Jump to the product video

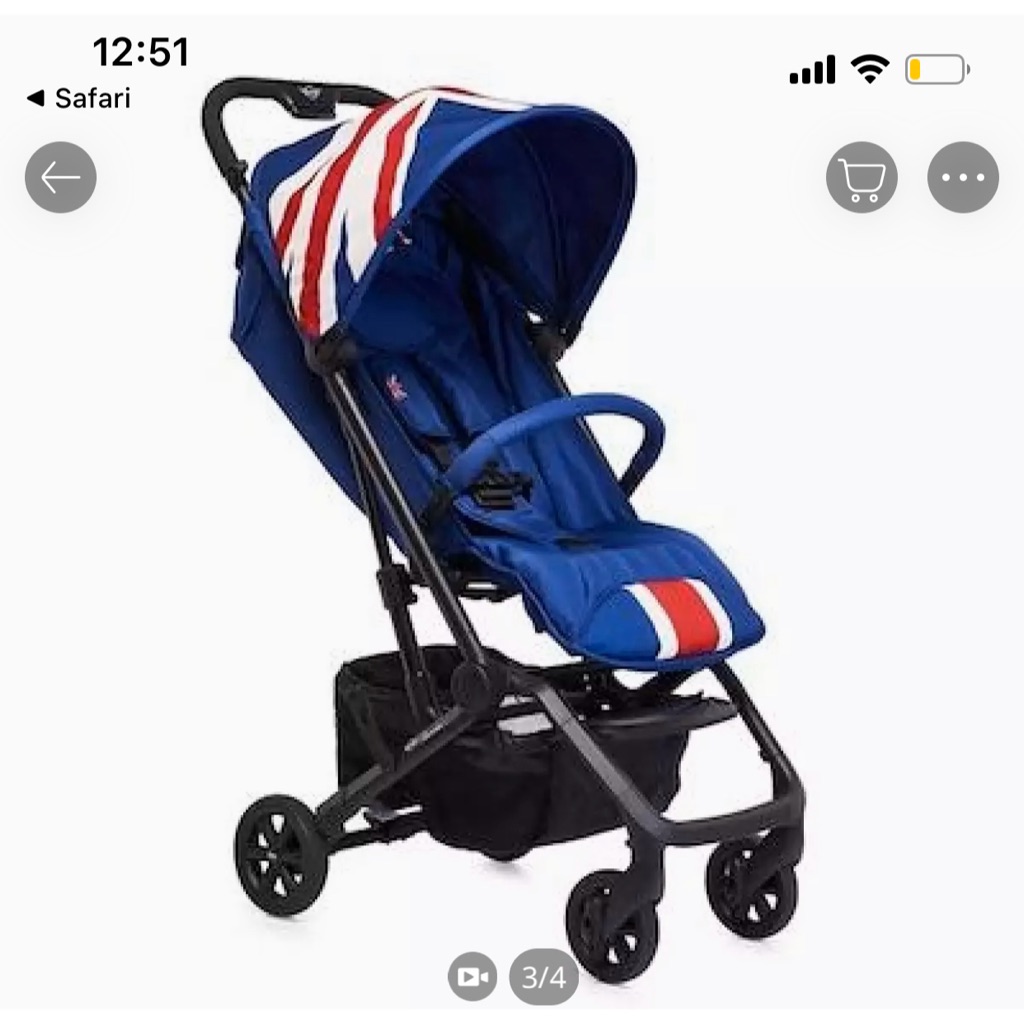click(x=472, y=976)
